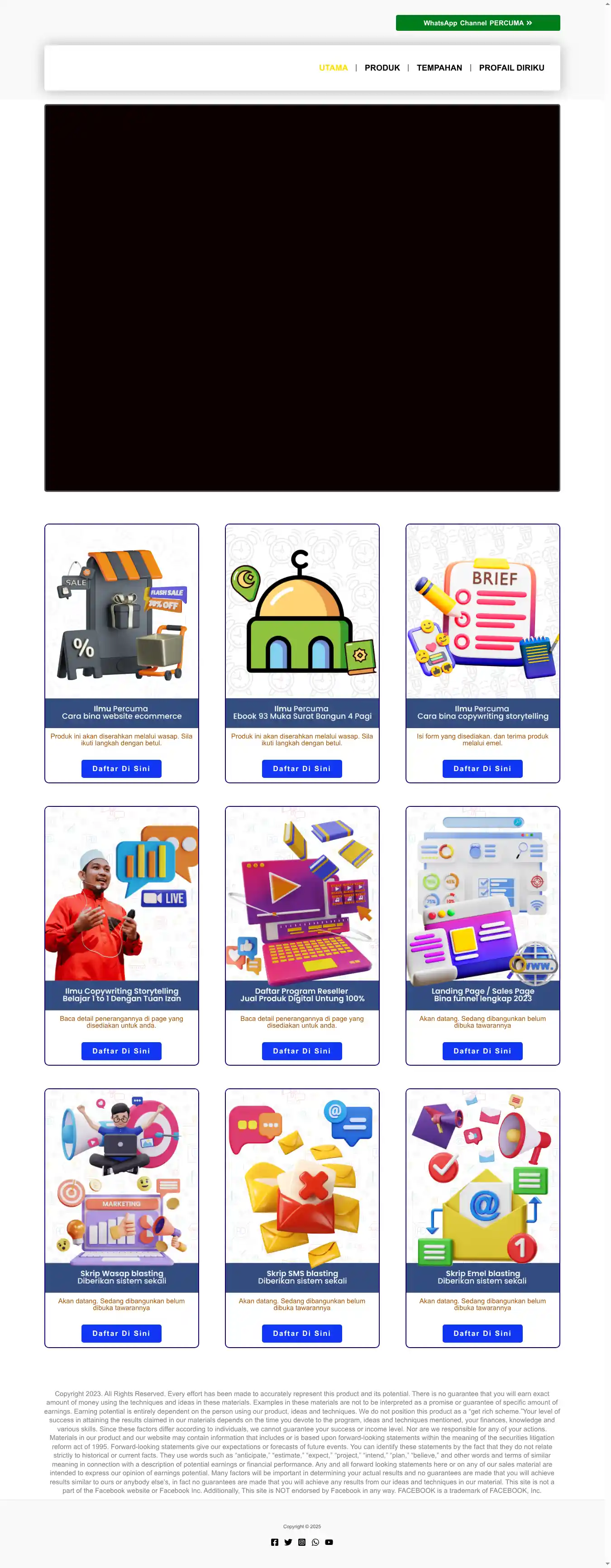
Task: Open the WhatsApp Channel PERCUMA button
Action: pyautogui.click(x=478, y=23)
